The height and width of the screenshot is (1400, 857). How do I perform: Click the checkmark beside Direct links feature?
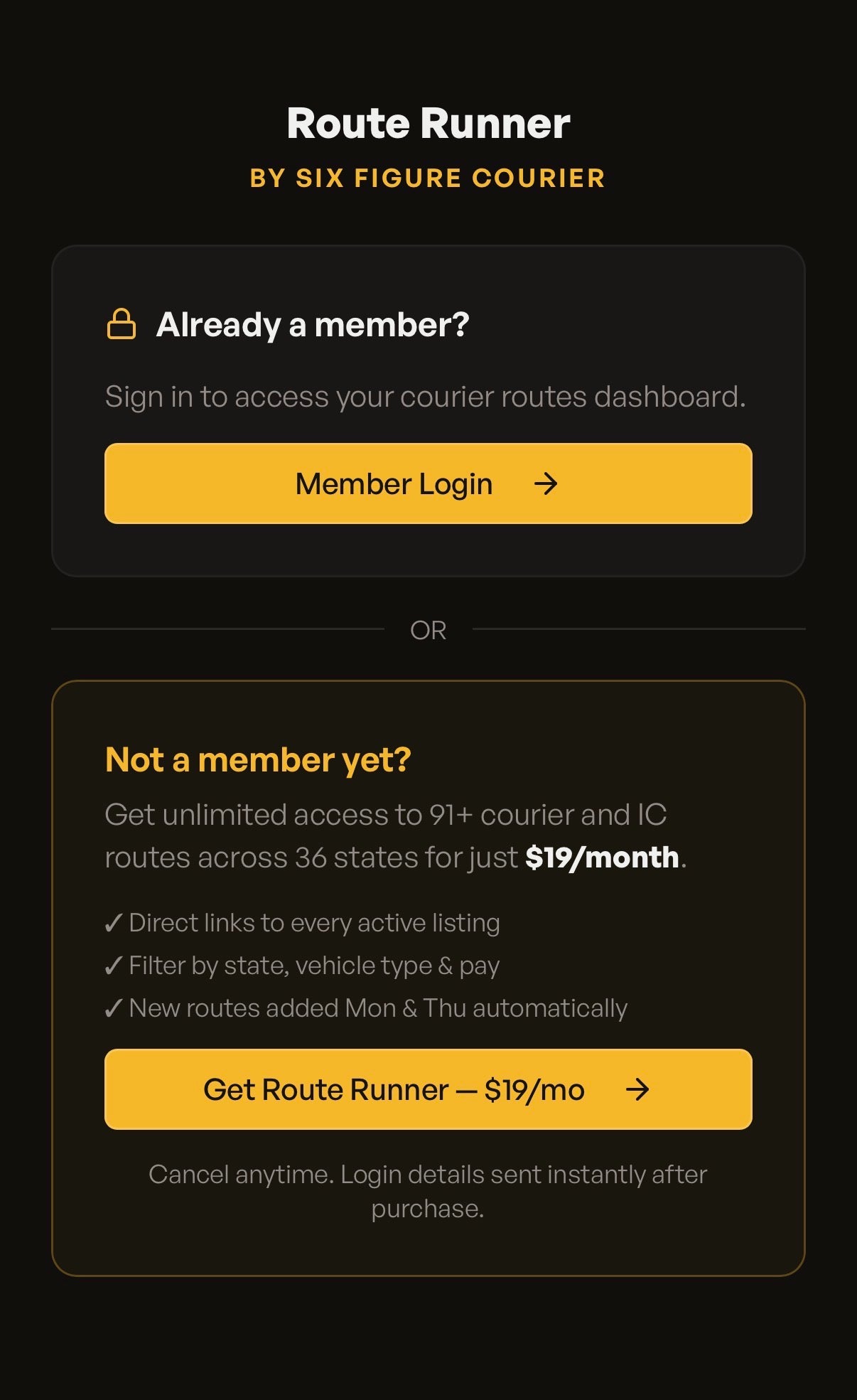coord(113,922)
